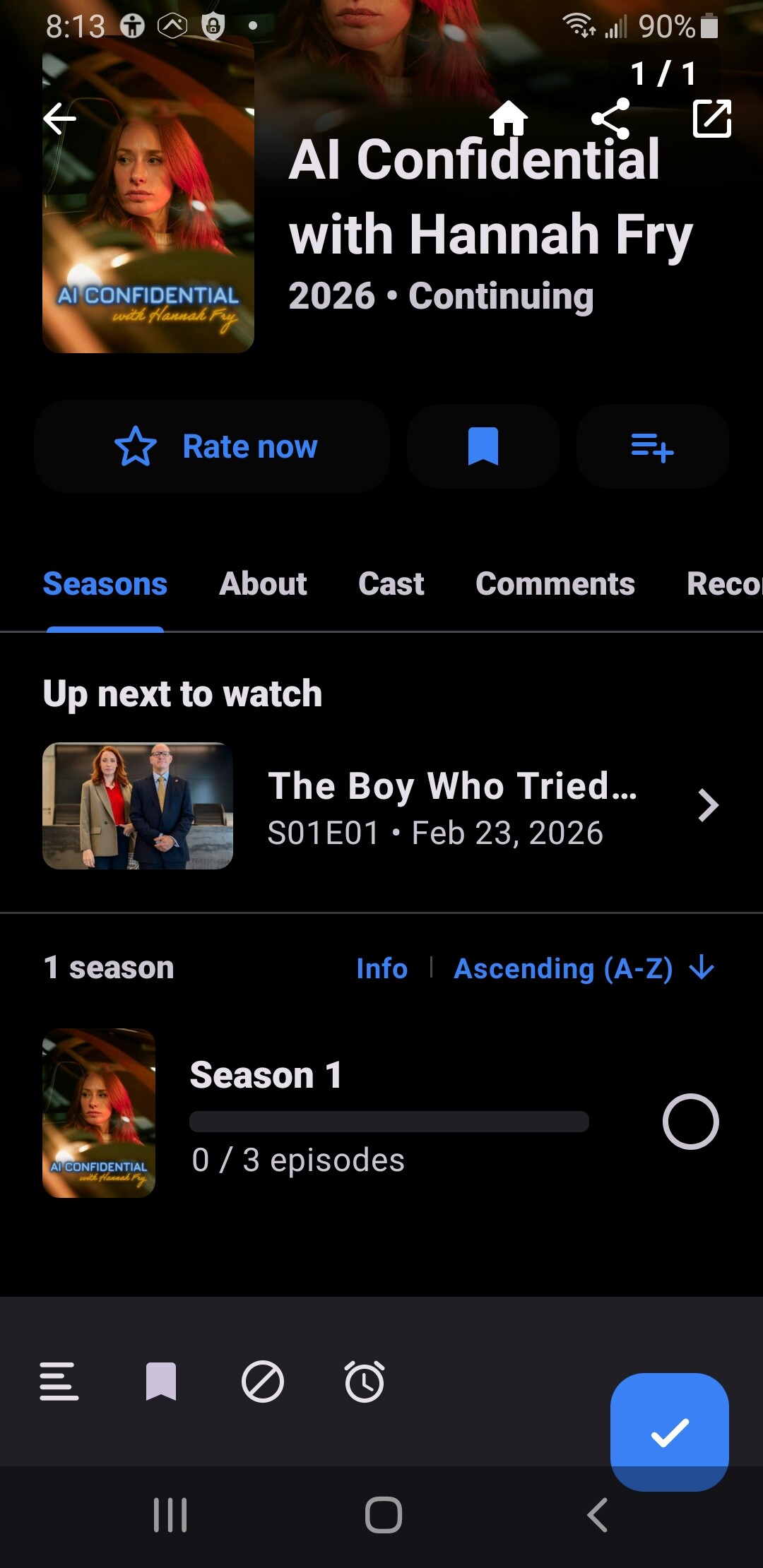Open the bottom bar menu icon

click(59, 1382)
